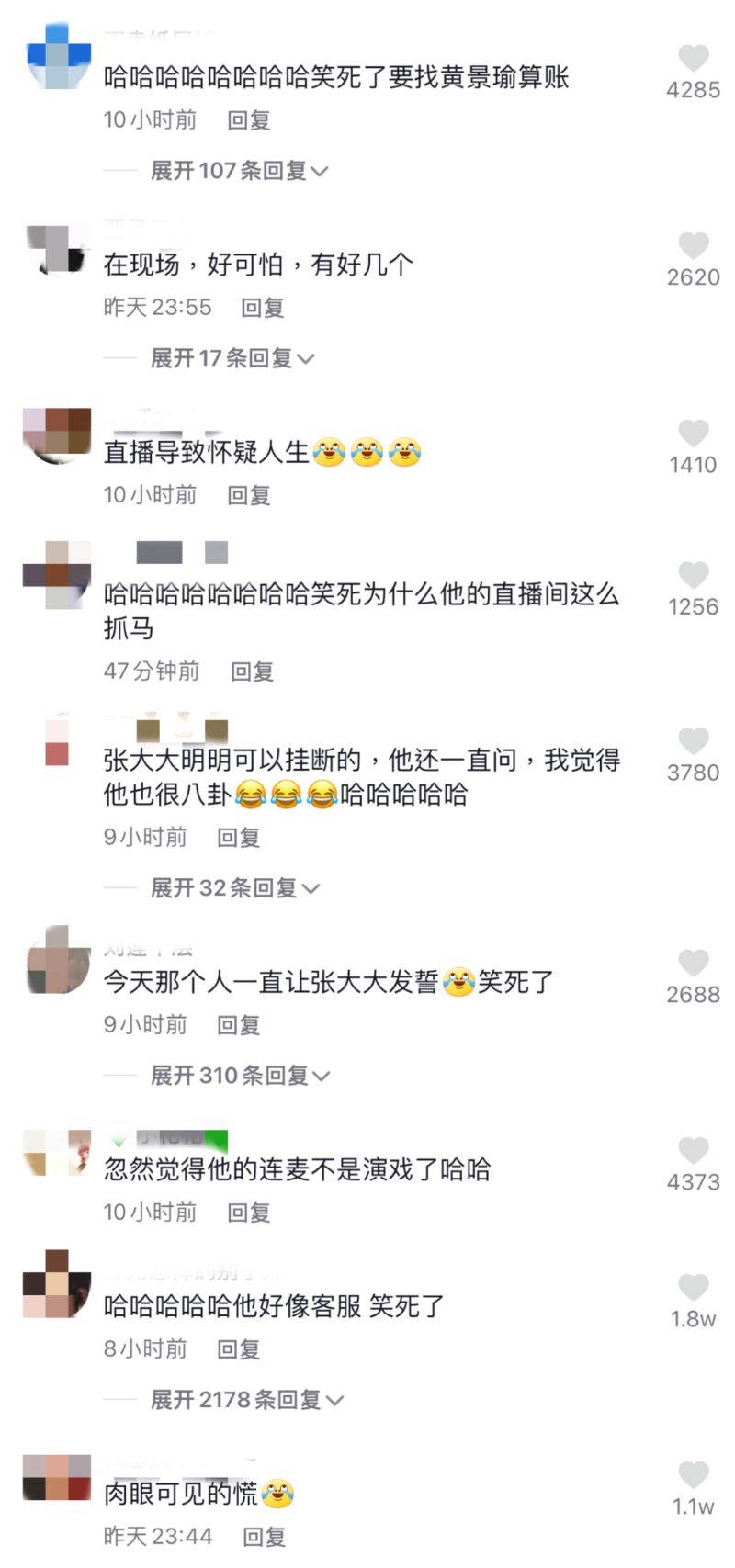Reply to the 连麦不是演戏 comment
The width and height of the screenshot is (735, 1568).
[x=248, y=1213]
